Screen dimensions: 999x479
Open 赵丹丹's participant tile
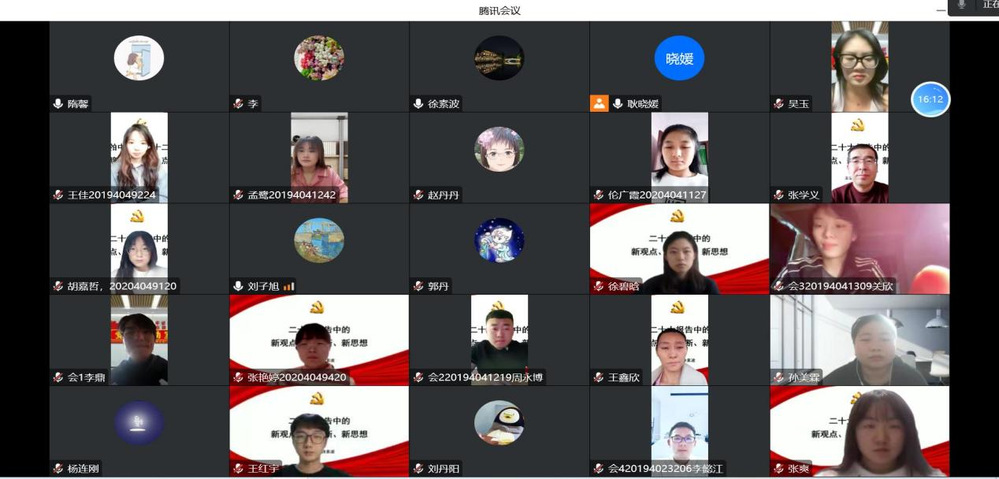tap(499, 157)
